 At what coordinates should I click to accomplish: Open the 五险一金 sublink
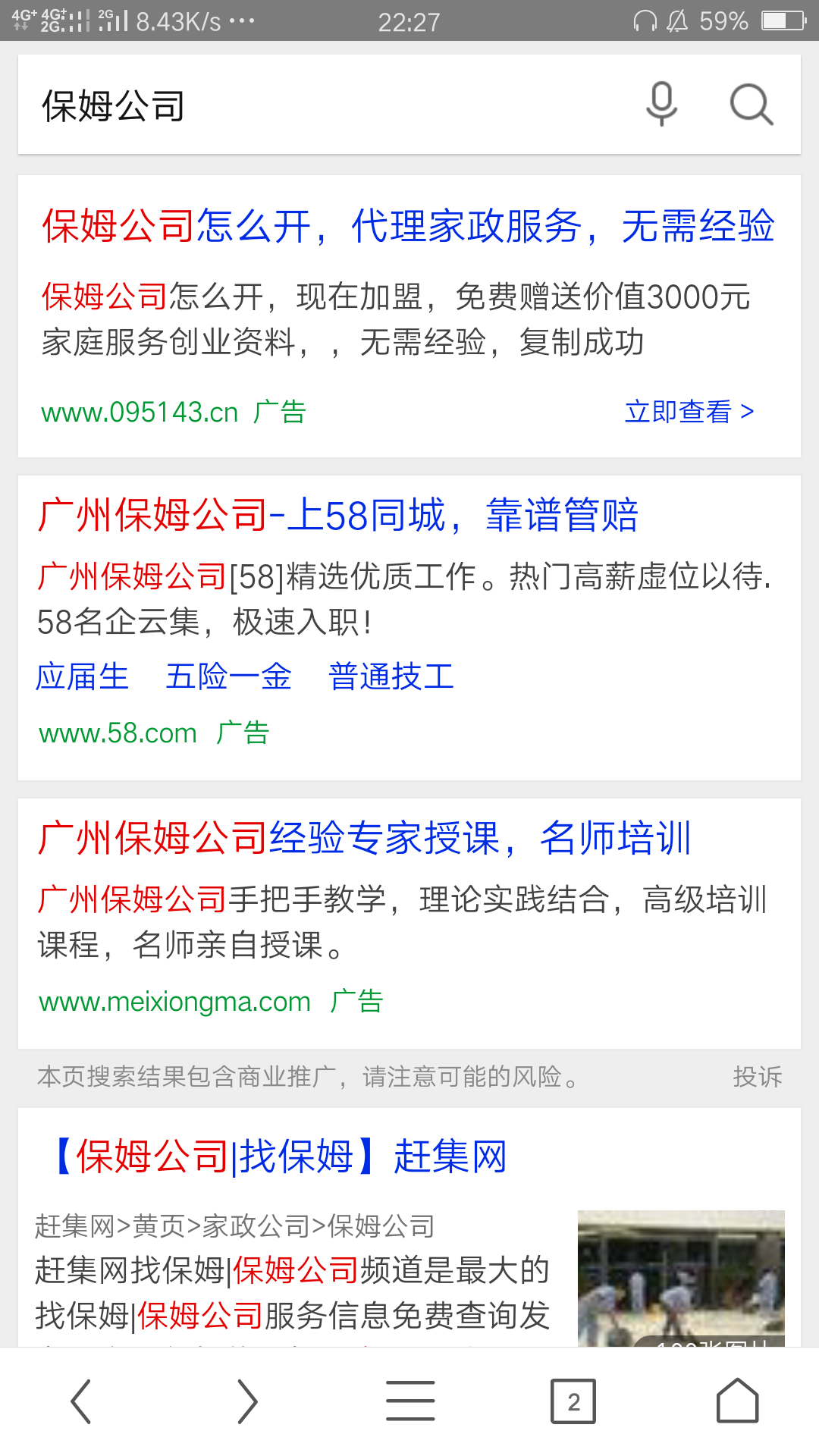(x=228, y=676)
